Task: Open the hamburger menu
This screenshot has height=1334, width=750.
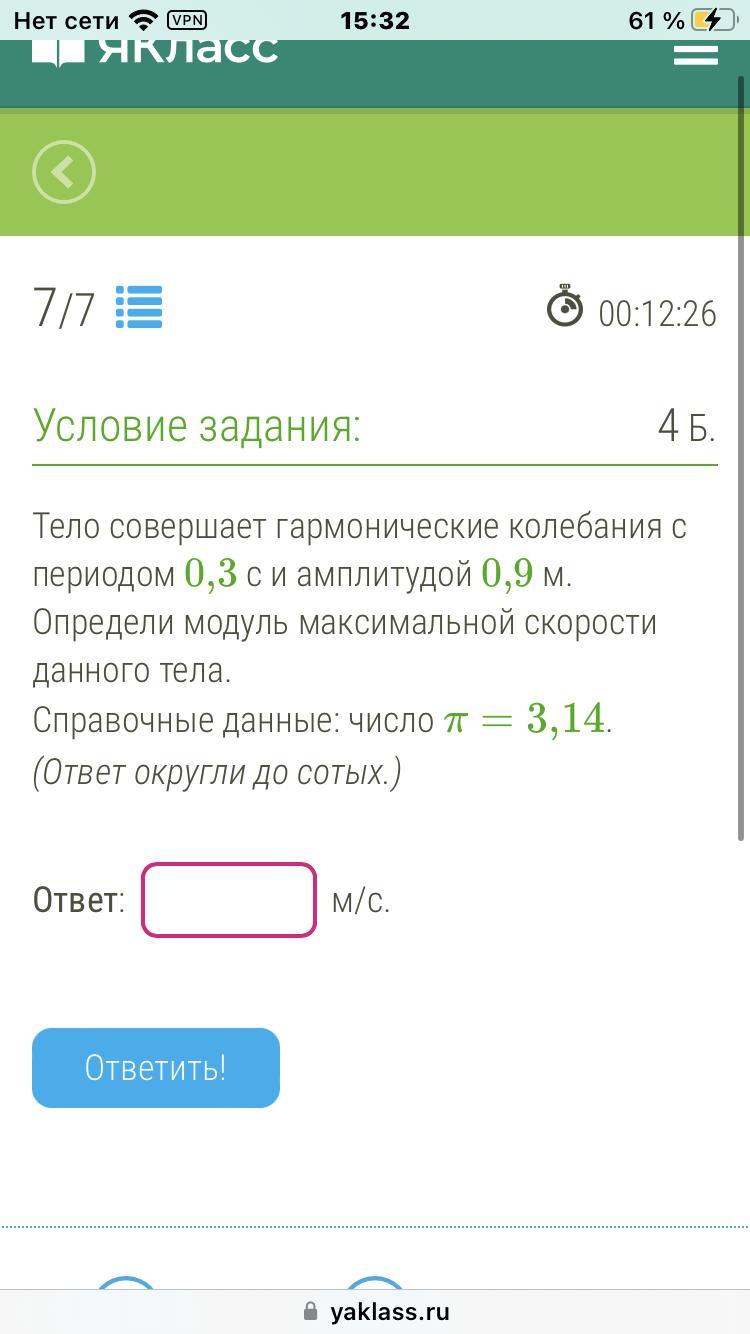Action: [695, 52]
